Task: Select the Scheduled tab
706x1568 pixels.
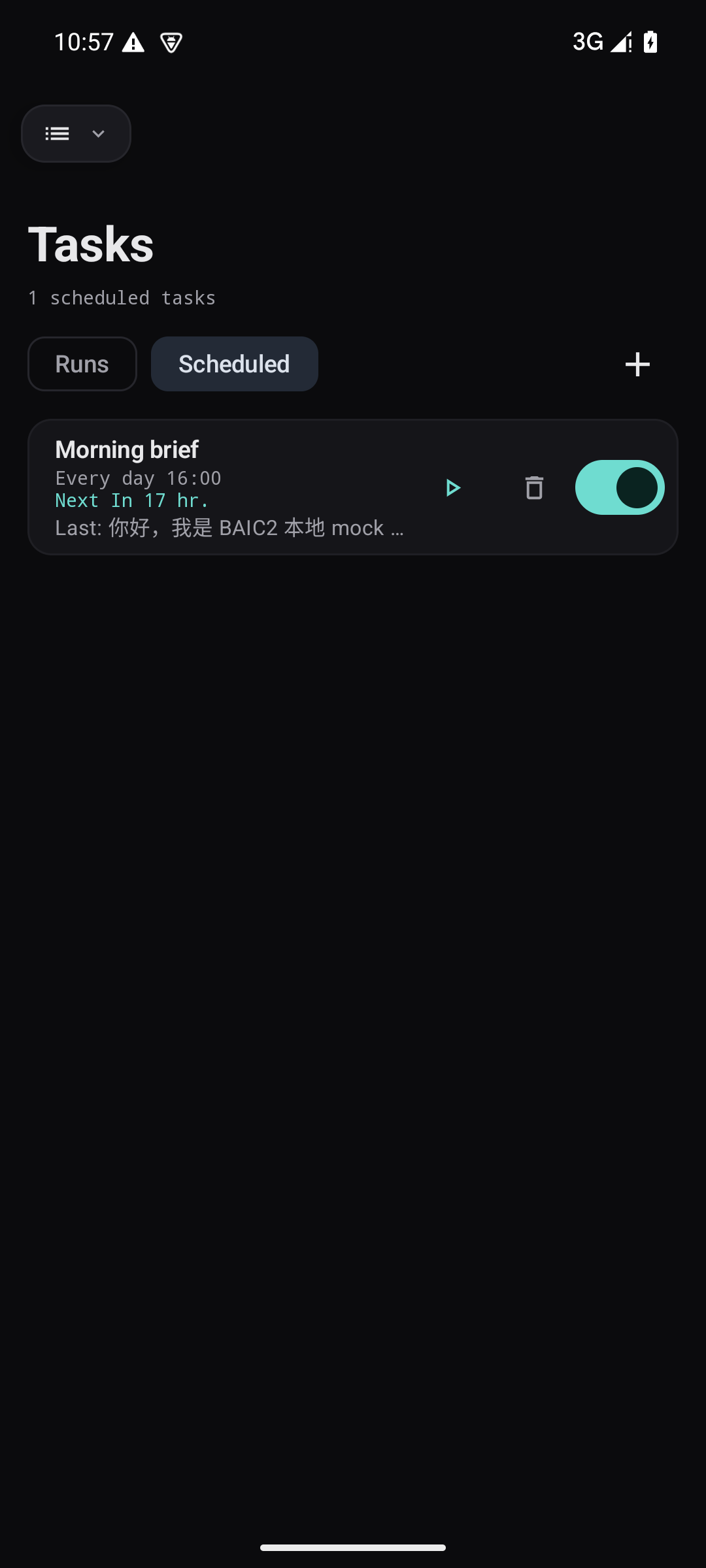Action: (235, 364)
